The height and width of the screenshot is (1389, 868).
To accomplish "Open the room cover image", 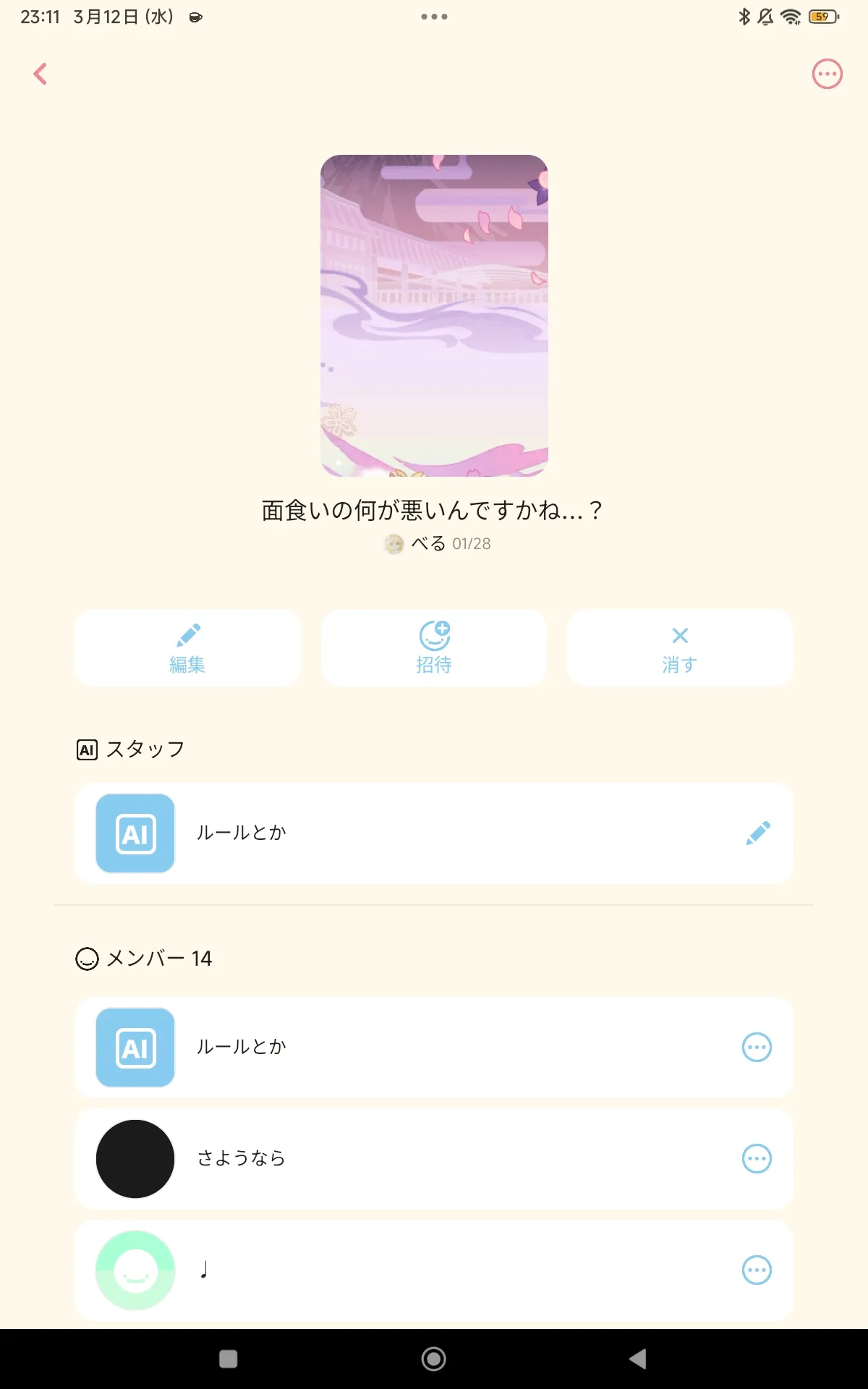I will [x=434, y=315].
